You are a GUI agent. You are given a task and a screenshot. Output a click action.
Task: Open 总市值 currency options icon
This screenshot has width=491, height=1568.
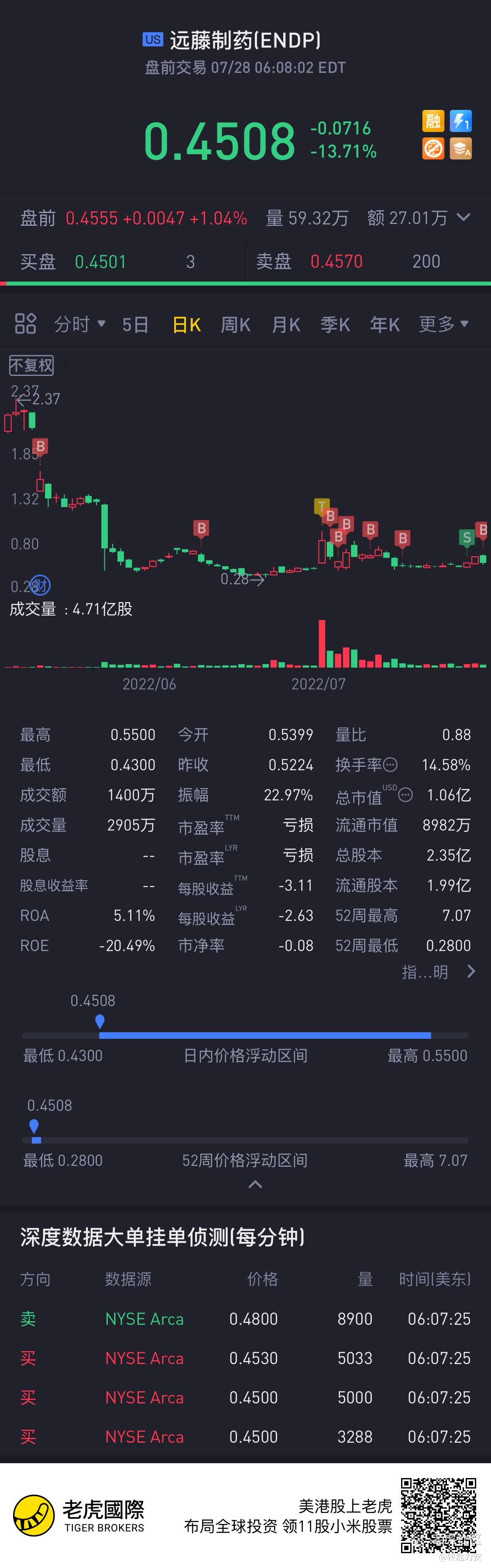click(x=405, y=795)
